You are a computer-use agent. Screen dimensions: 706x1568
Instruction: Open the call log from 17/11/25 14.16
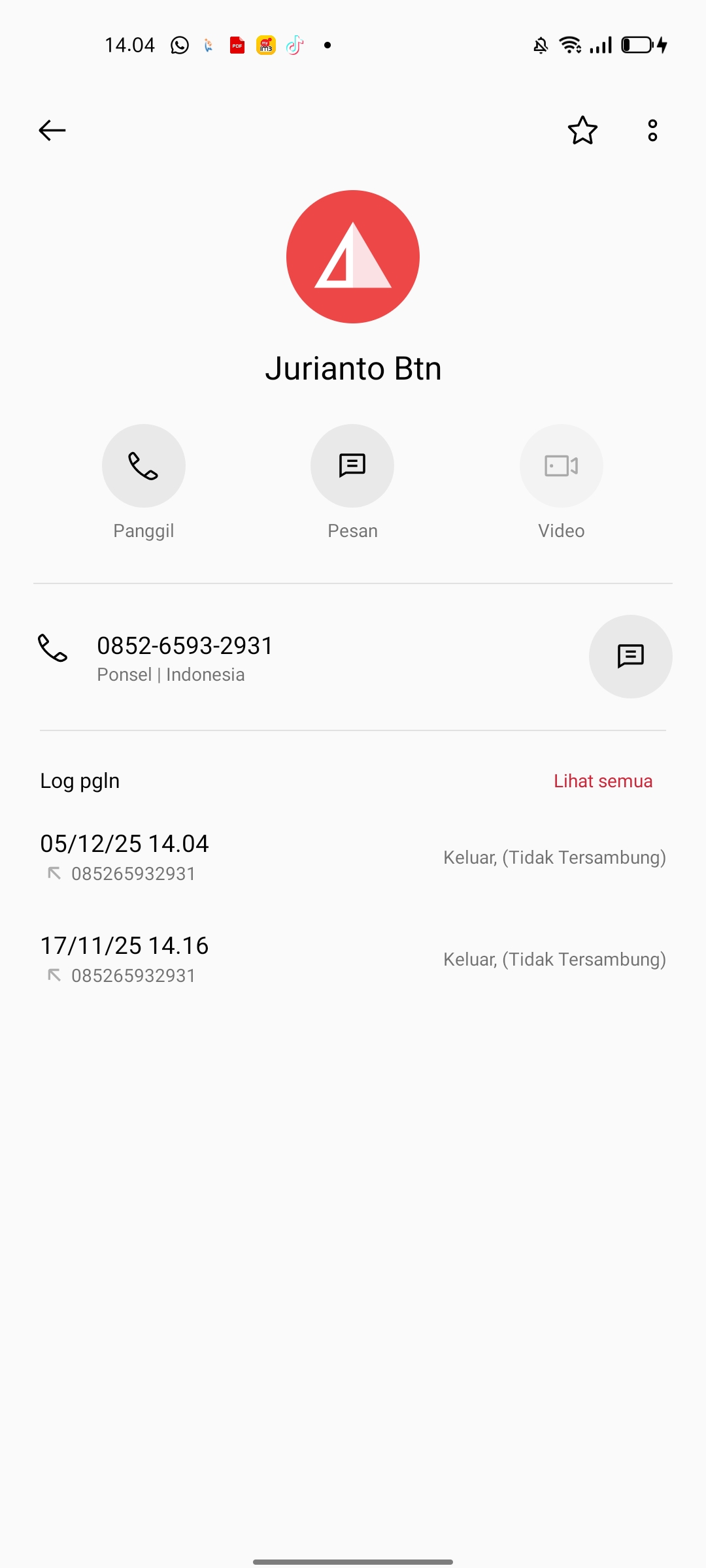(353, 959)
